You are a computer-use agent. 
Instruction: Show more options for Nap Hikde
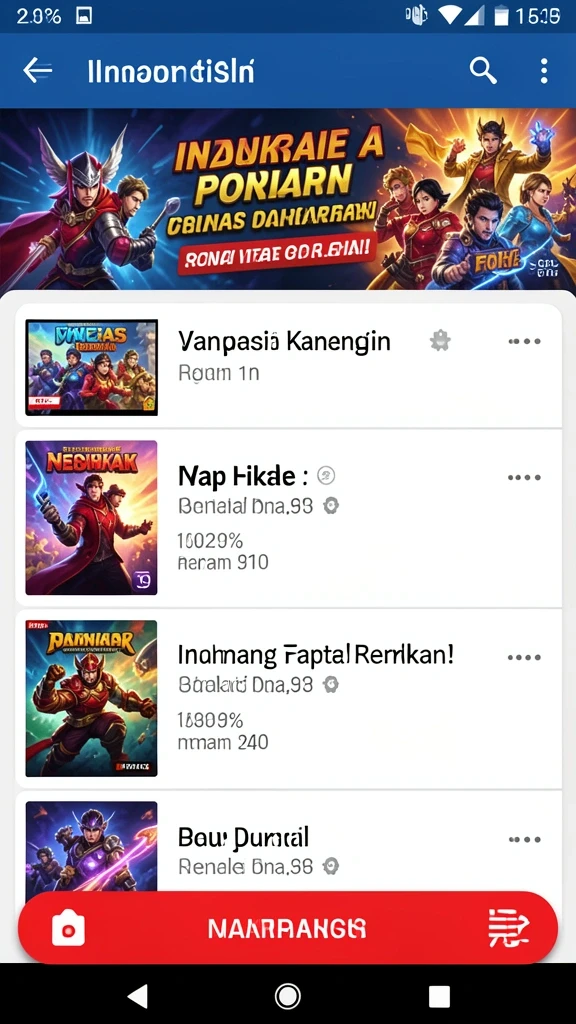click(x=524, y=477)
